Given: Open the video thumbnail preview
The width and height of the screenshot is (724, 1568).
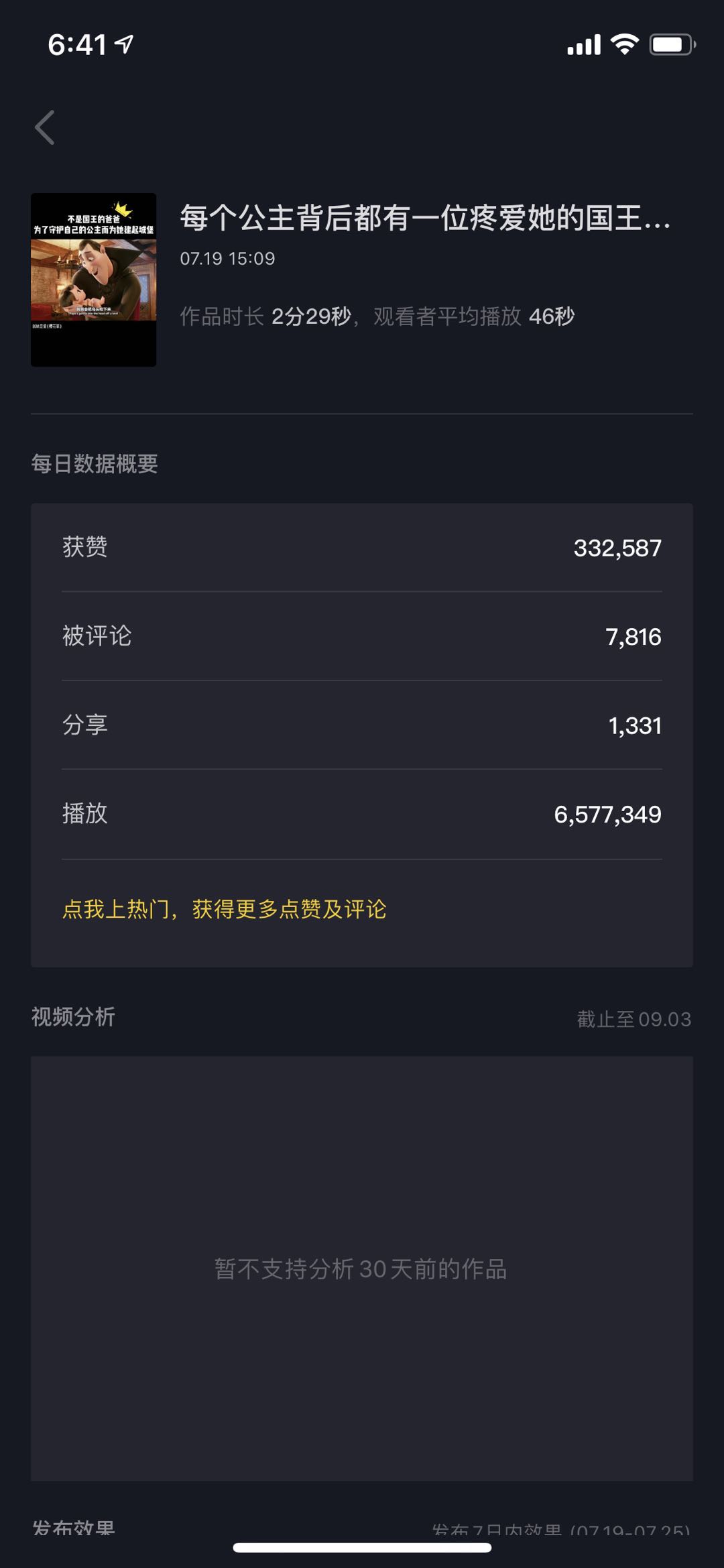Looking at the screenshot, I should click(x=93, y=280).
